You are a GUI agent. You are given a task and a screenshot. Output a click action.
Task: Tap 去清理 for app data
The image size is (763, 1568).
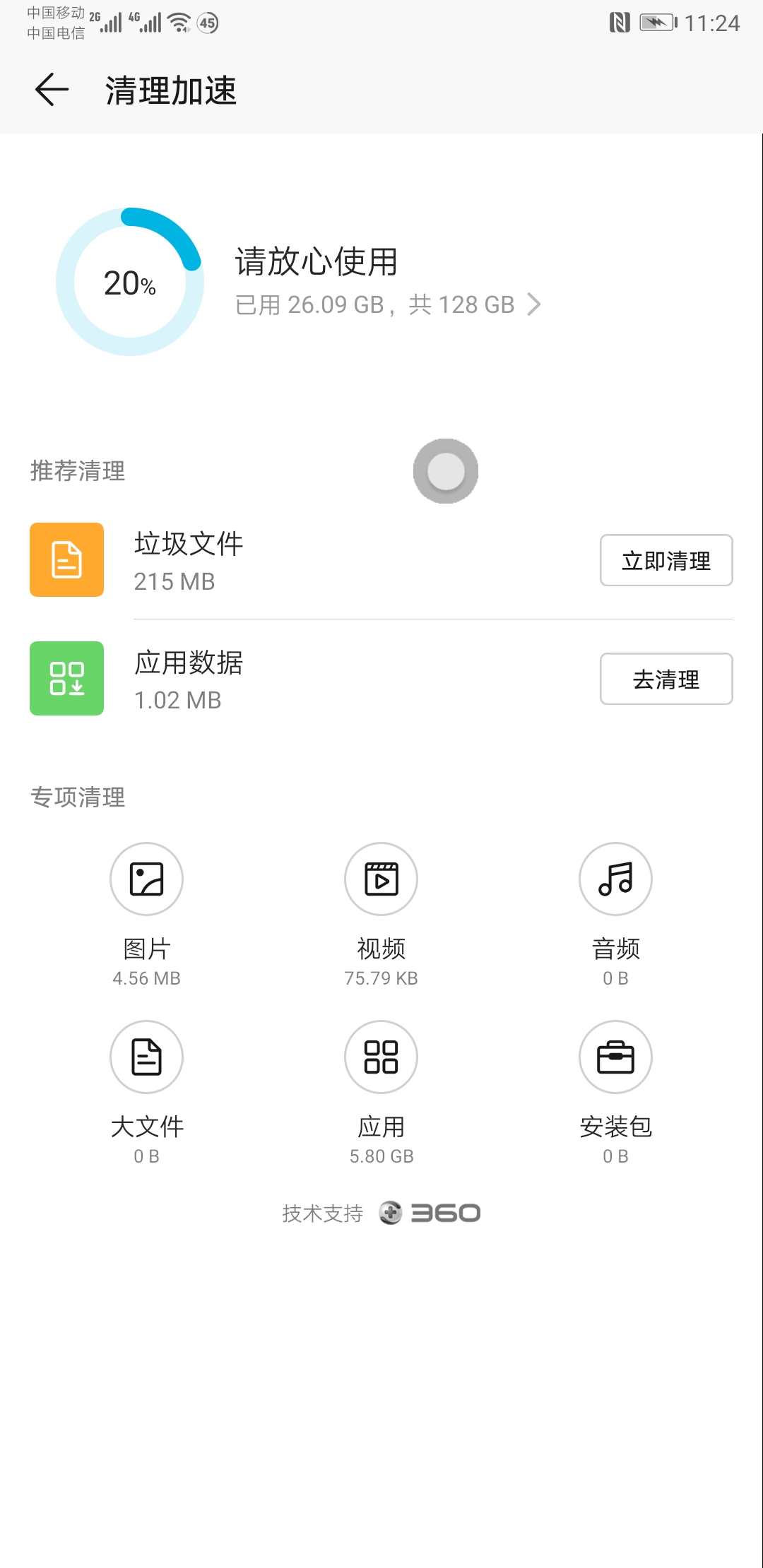(666, 679)
